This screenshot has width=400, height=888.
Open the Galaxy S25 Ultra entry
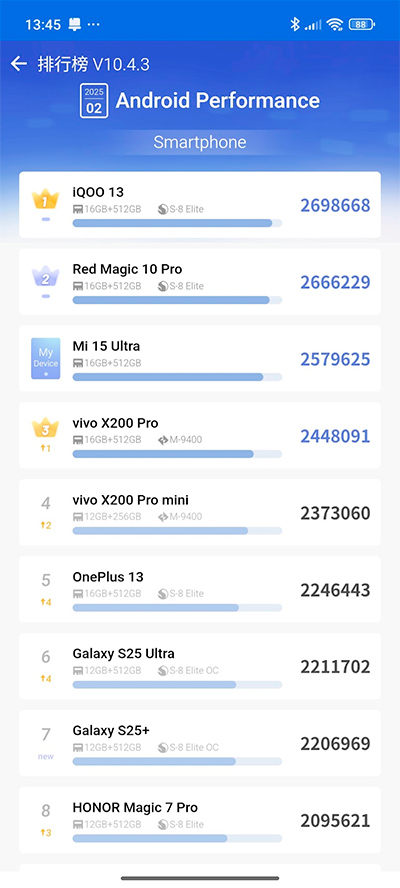pos(199,666)
